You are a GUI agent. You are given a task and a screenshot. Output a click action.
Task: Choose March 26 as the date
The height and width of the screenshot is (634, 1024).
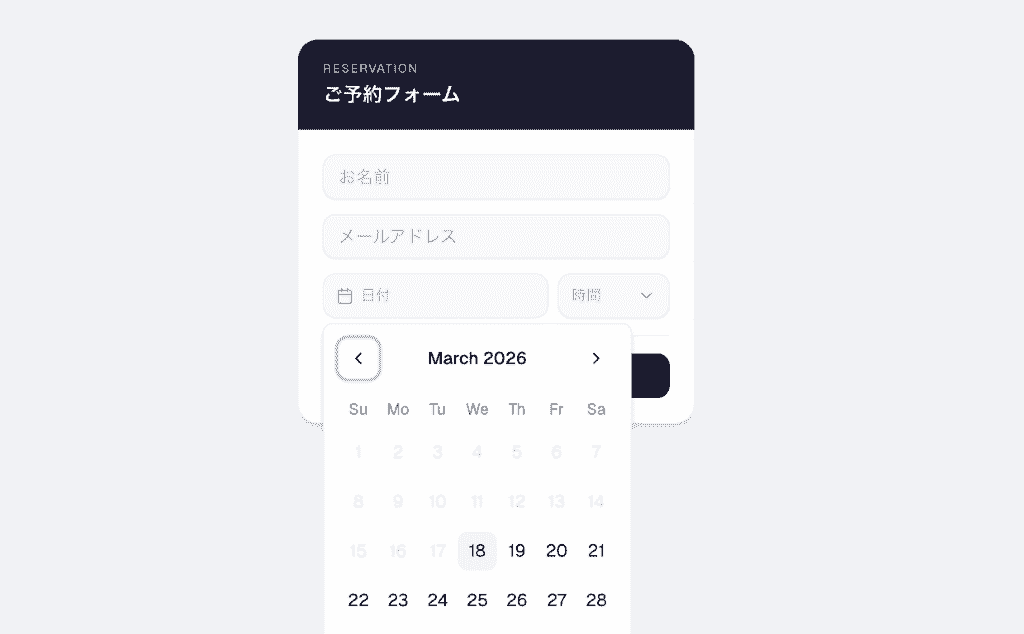[517, 600]
